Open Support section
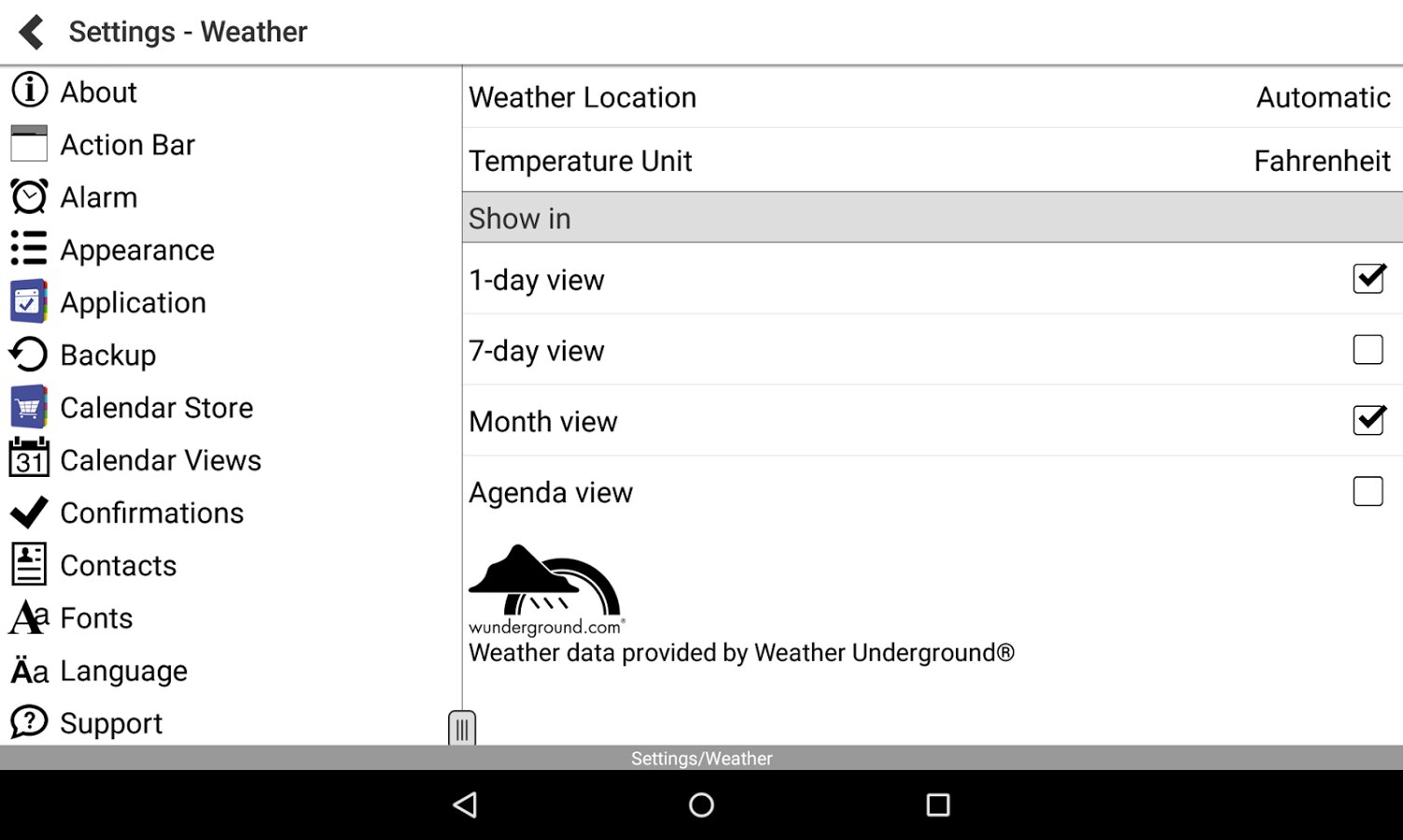The height and width of the screenshot is (840, 1403). (110, 723)
